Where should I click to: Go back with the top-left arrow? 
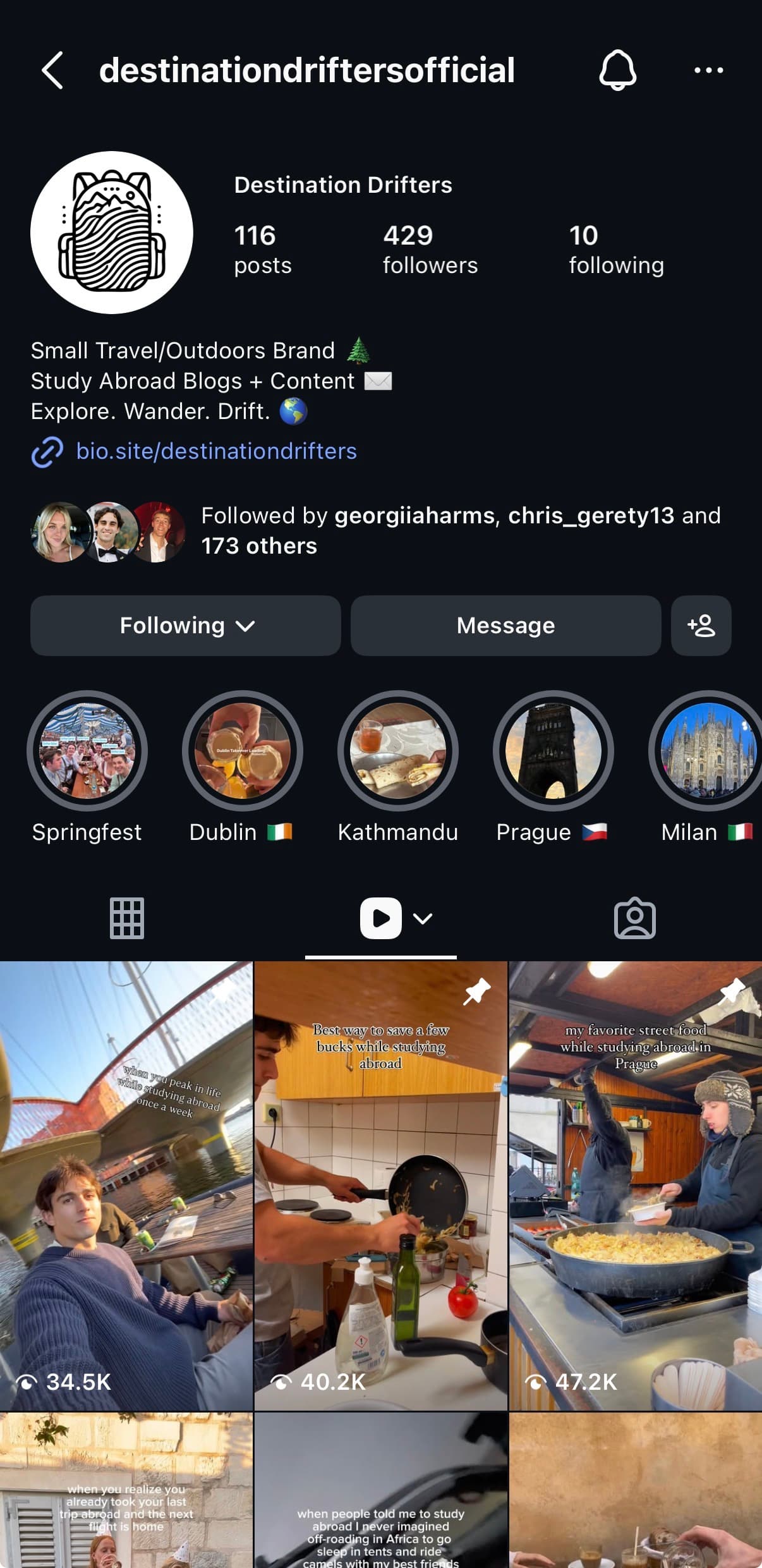[52, 70]
